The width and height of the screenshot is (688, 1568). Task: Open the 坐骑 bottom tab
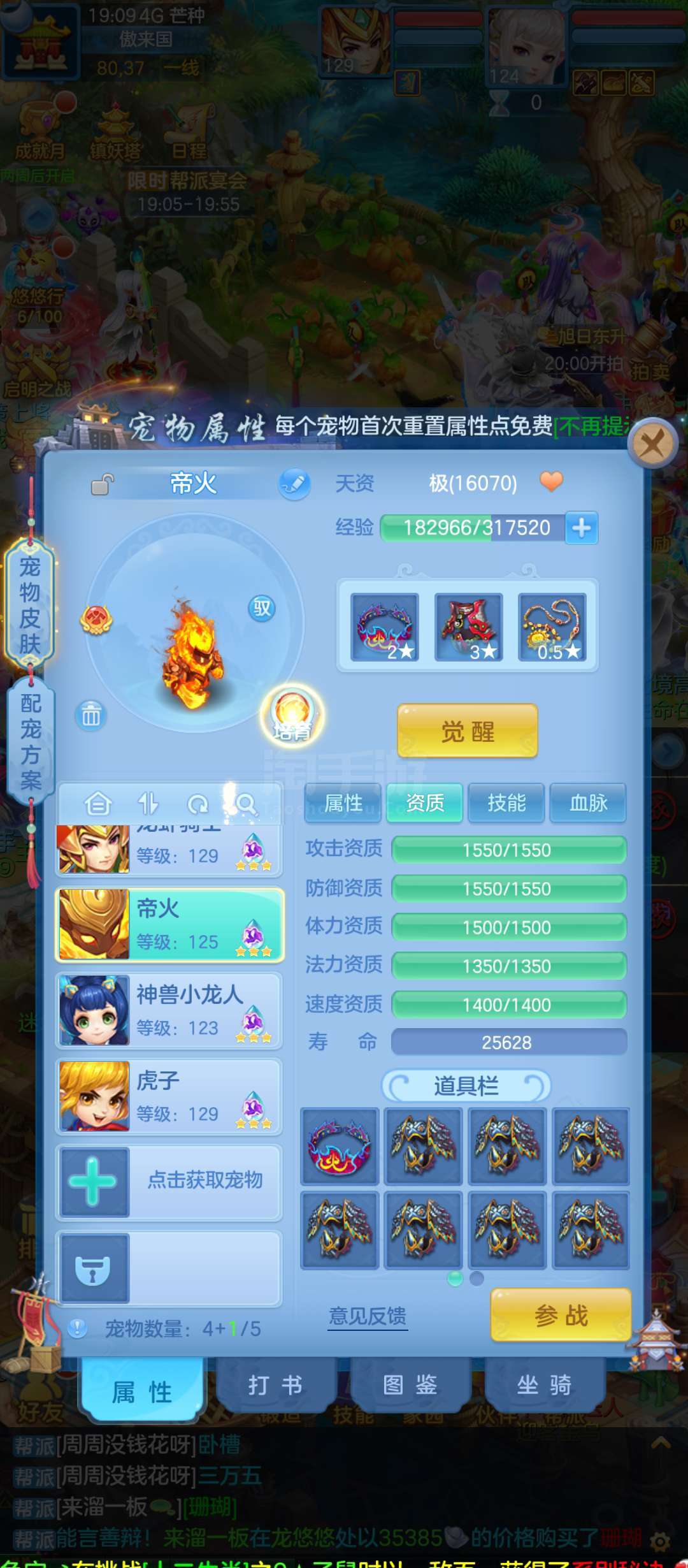pos(544,1385)
